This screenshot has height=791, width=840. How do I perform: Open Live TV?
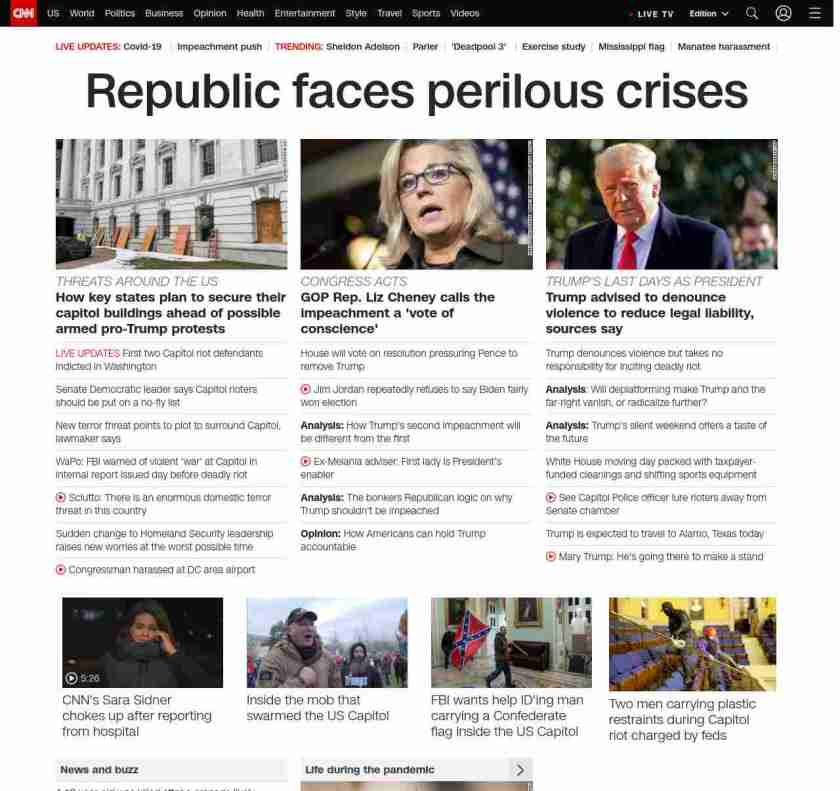tap(655, 14)
